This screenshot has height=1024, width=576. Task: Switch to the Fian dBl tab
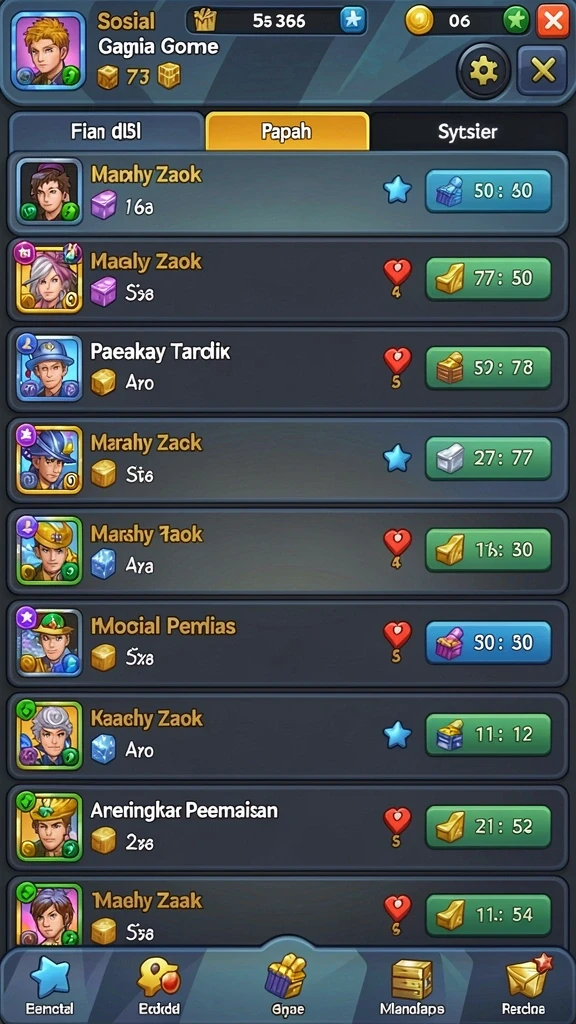coord(106,132)
